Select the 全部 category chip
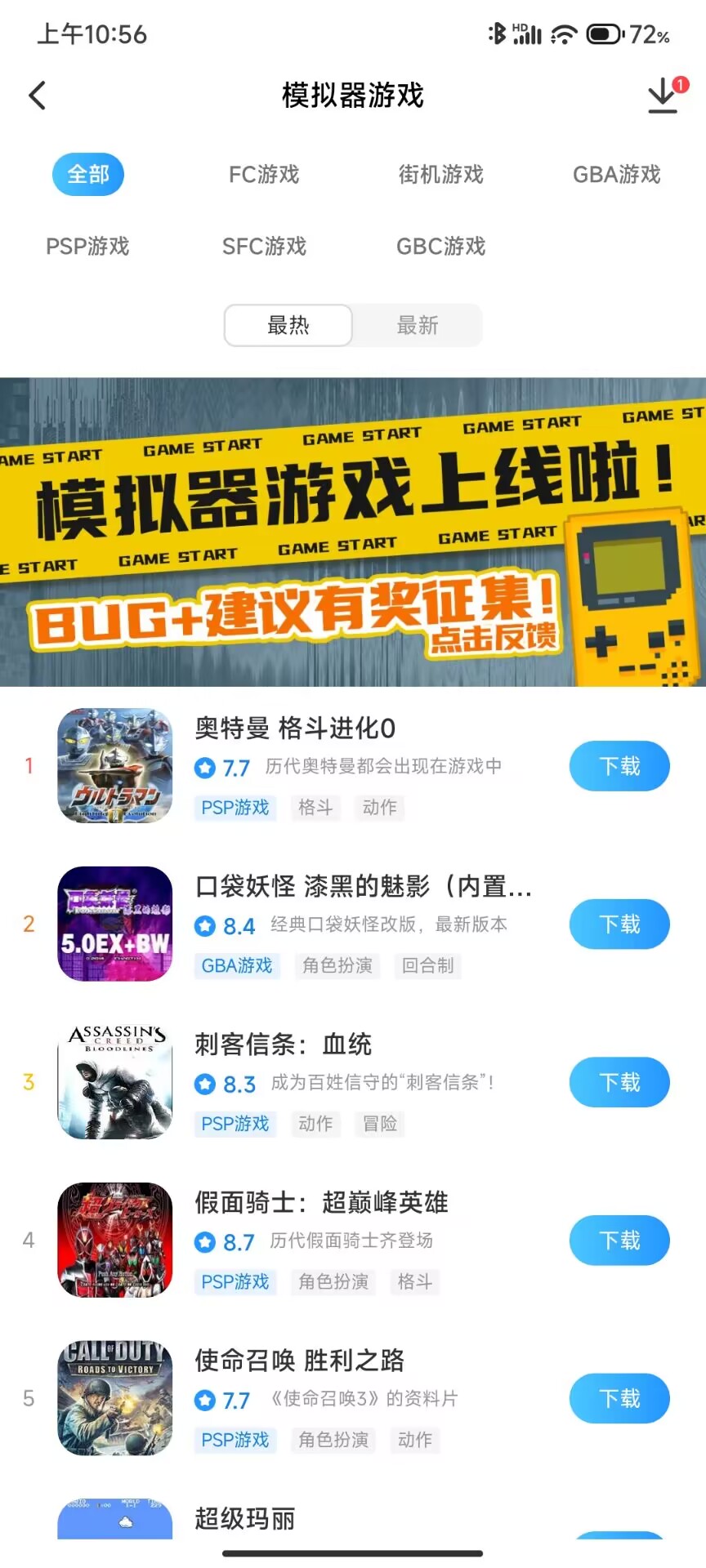706x1568 pixels. (x=88, y=175)
